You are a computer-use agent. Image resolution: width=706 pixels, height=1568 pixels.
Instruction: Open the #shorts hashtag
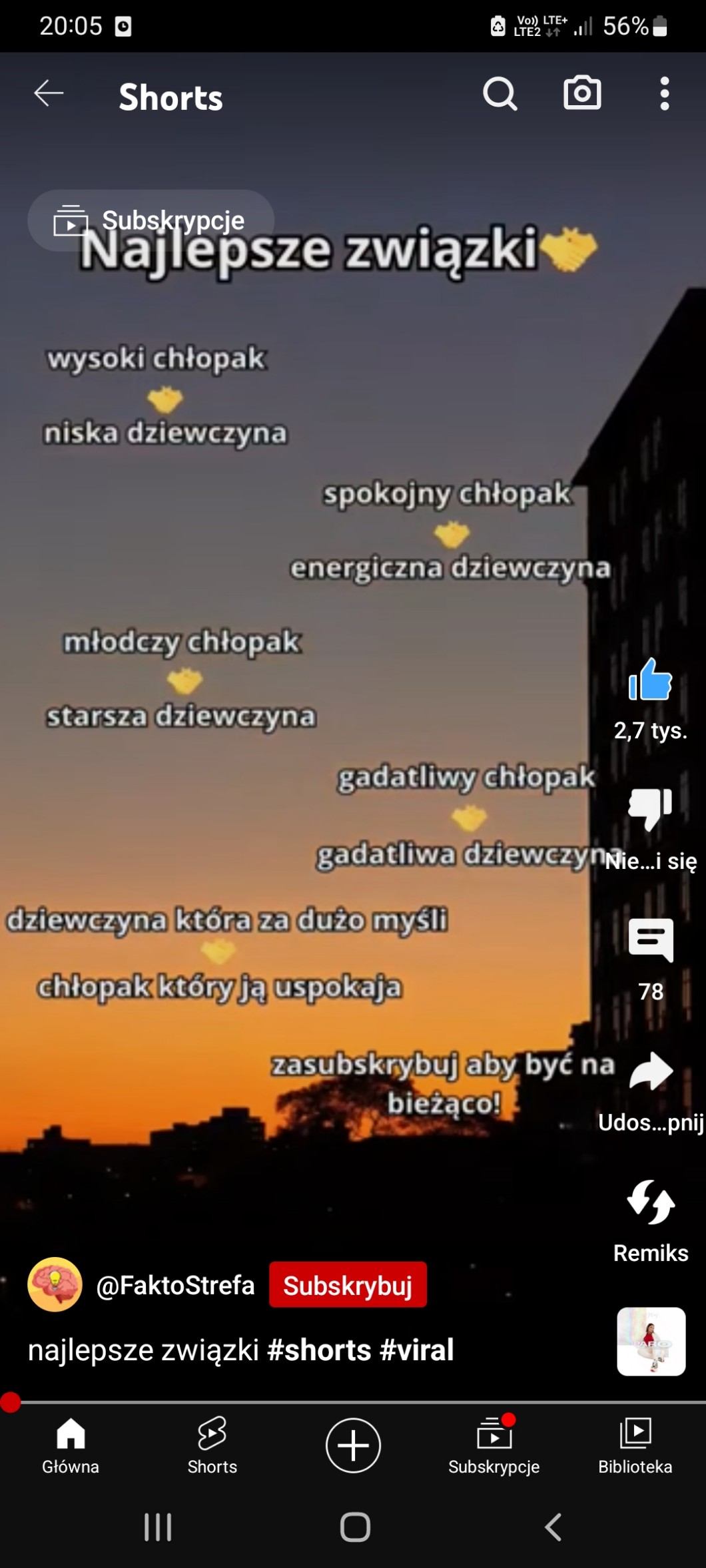pyautogui.click(x=319, y=1350)
